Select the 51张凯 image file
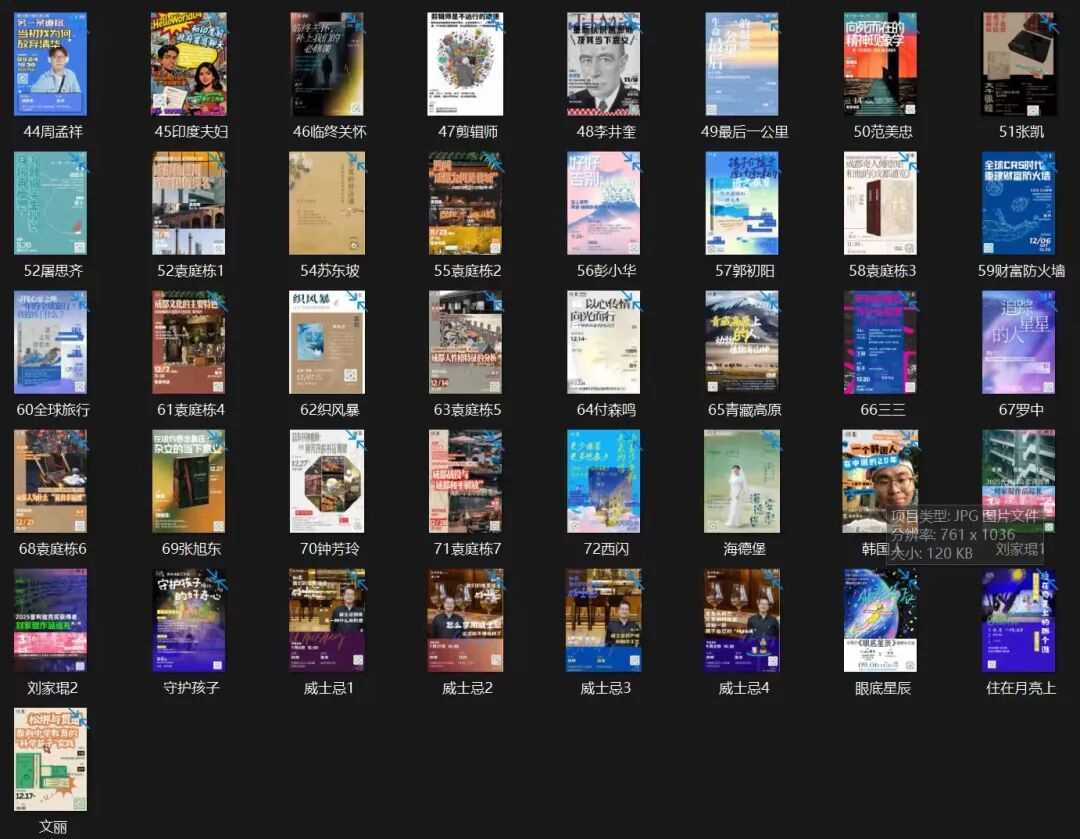 [1018, 64]
